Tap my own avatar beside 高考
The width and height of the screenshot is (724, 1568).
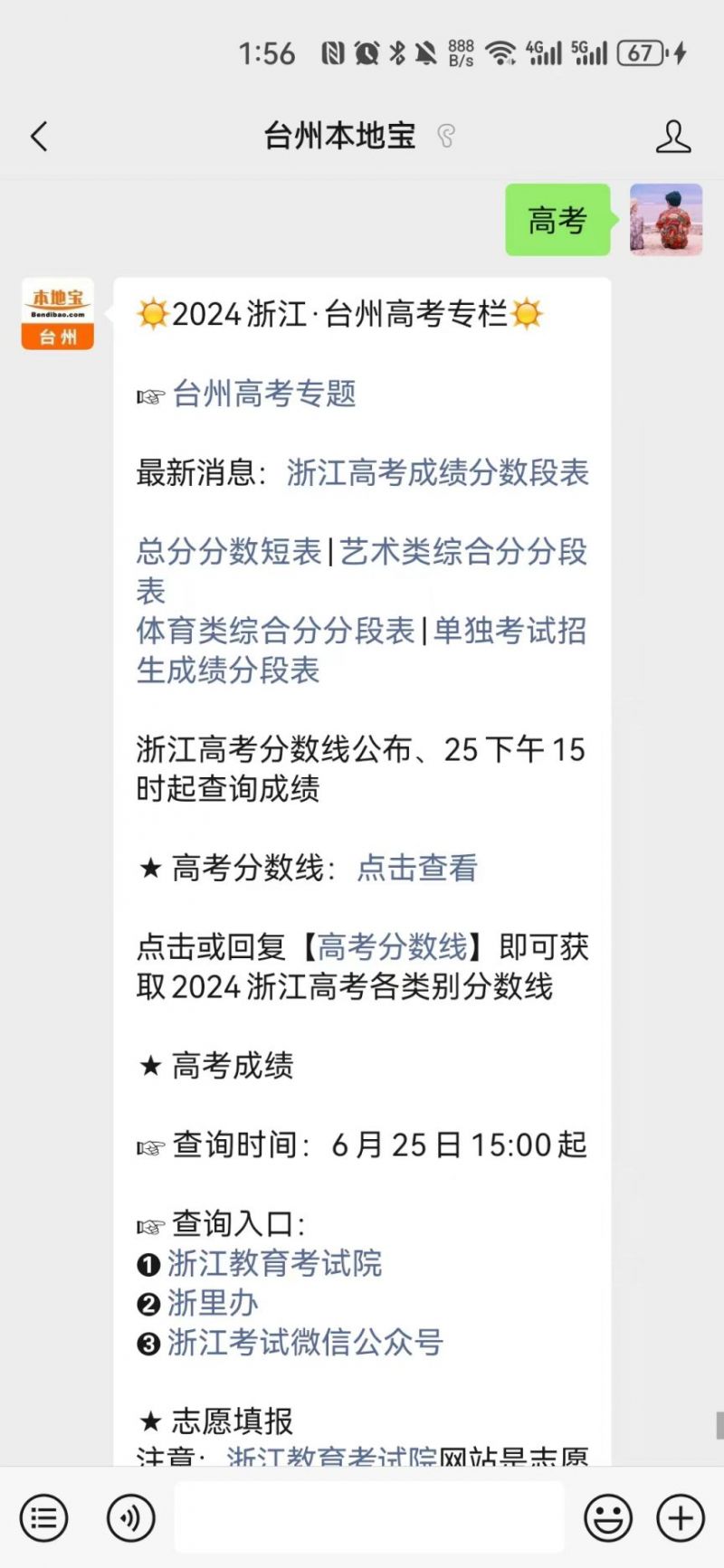click(666, 220)
